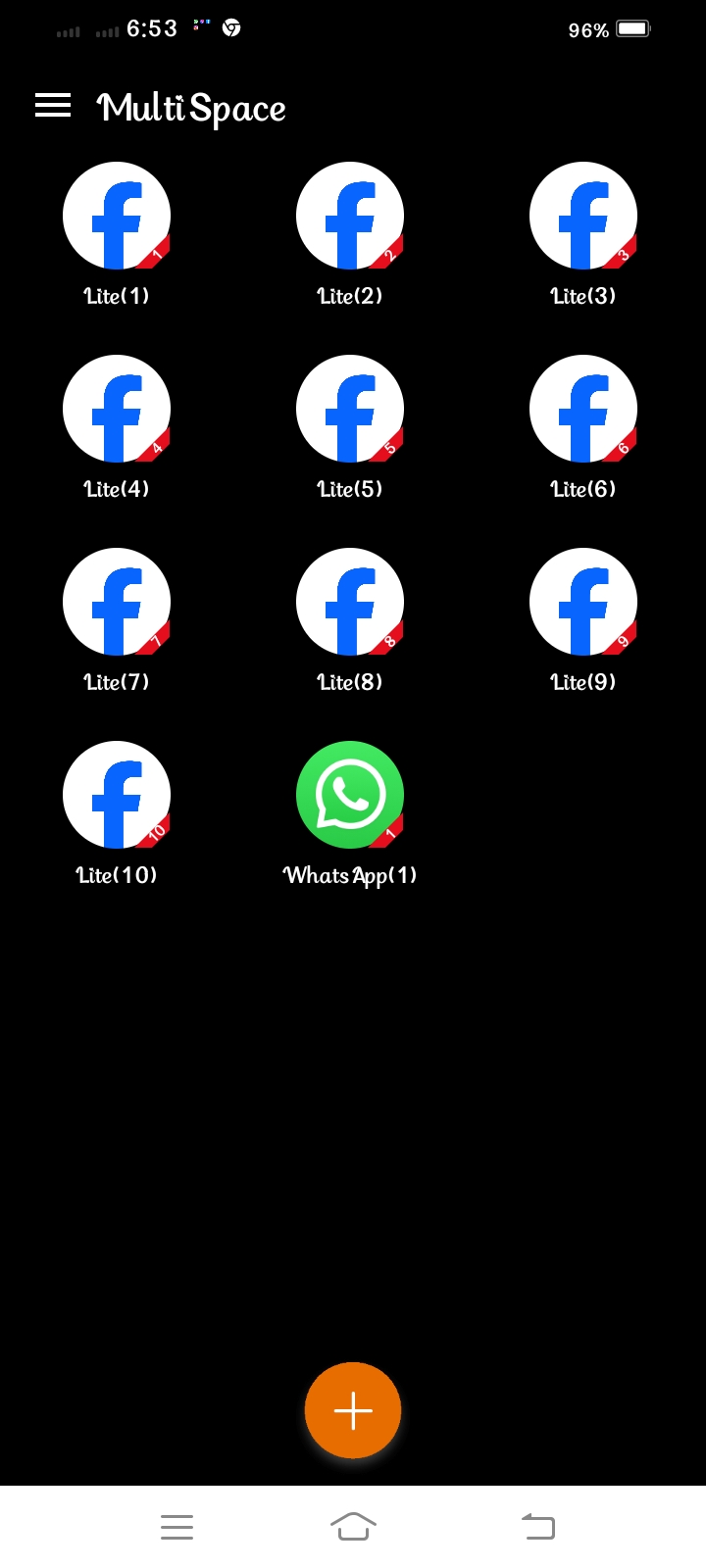The width and height of the screenshot is (706, 1568).
Task: Open the Lite(7) cloned app
Action: pos(117,603)
